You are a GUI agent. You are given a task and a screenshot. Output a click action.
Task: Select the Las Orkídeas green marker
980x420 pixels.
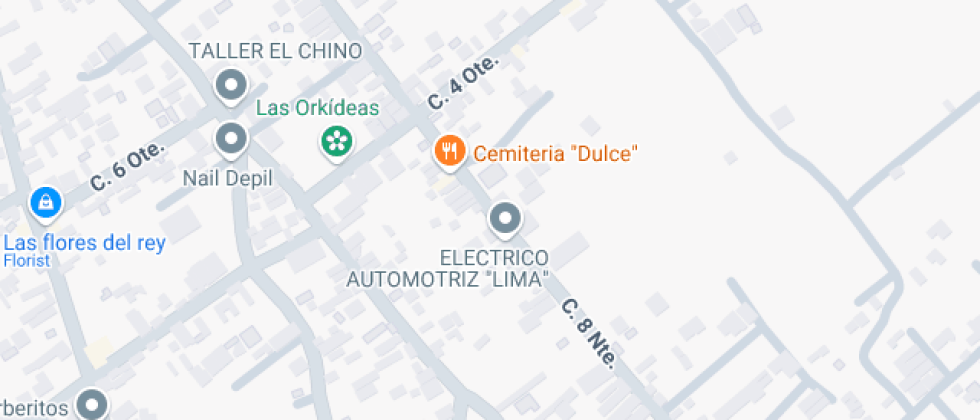pyautogui.click(x=337, y=142)
